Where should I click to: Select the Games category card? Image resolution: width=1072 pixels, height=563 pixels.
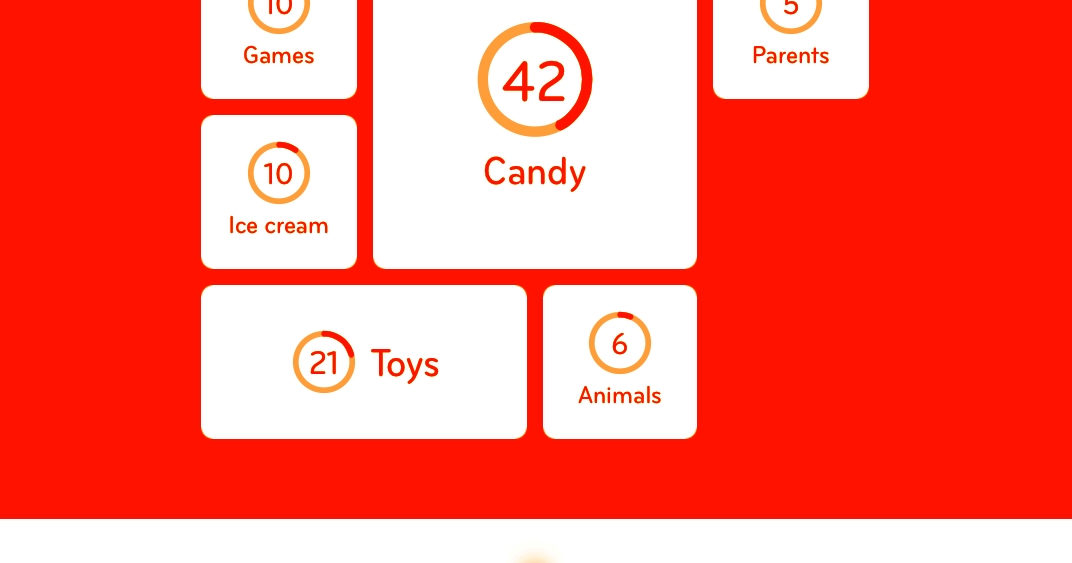(279, 45)
